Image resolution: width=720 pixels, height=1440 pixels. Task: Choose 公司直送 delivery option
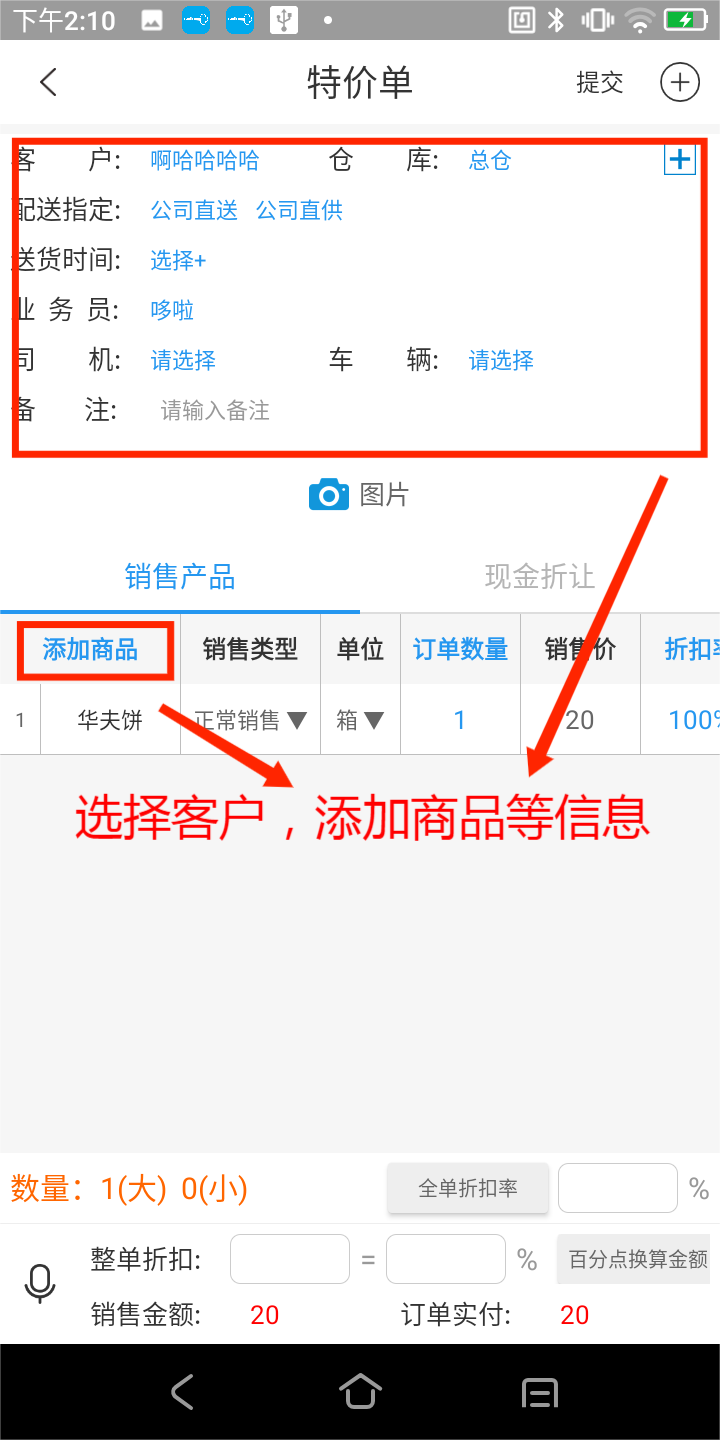coord(194,210)
